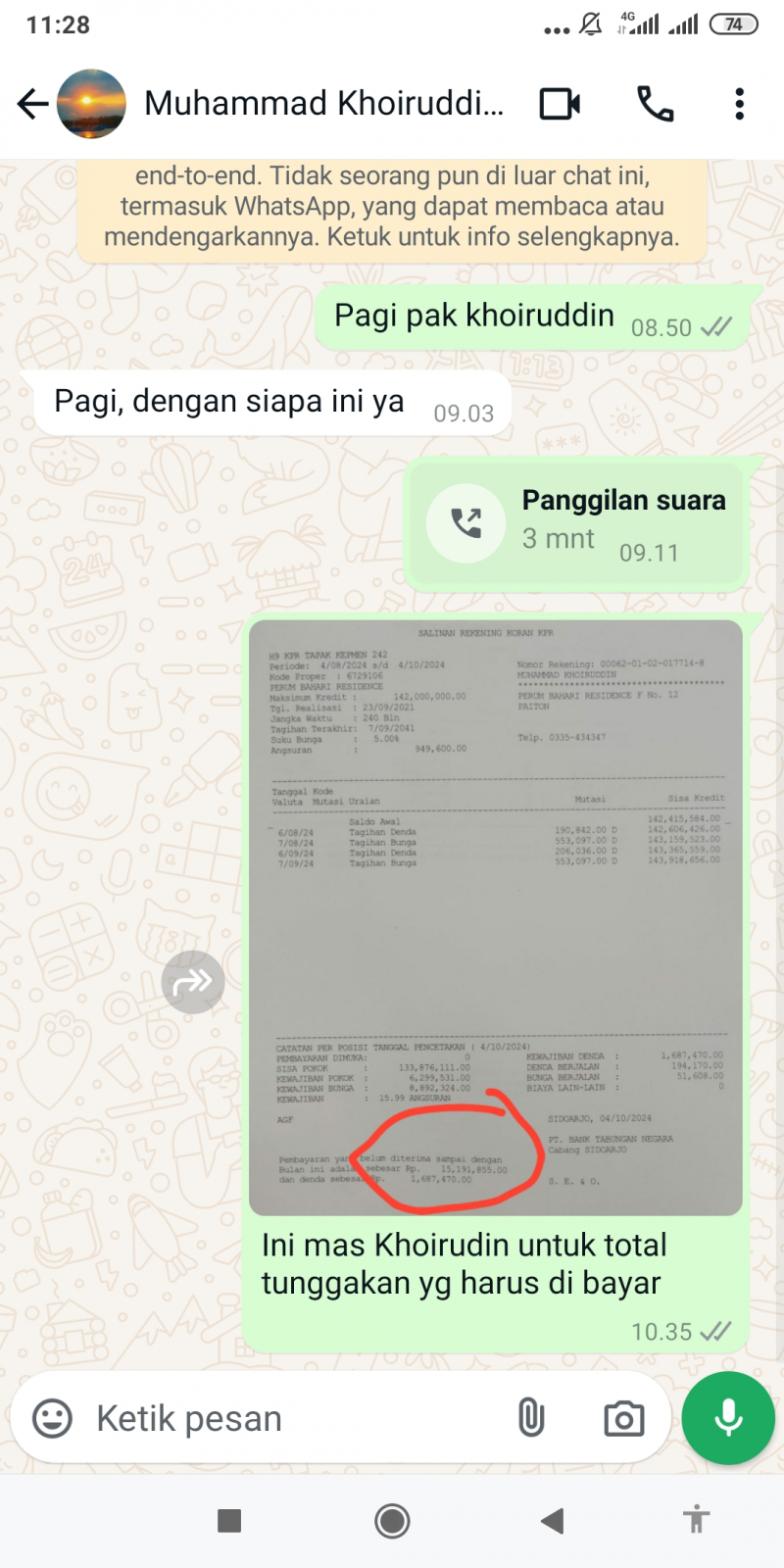The width and height of the screenshot is (784, 1568).
Task: Record a voice message
Action: pyautogui.click(x=728, y=1418)
